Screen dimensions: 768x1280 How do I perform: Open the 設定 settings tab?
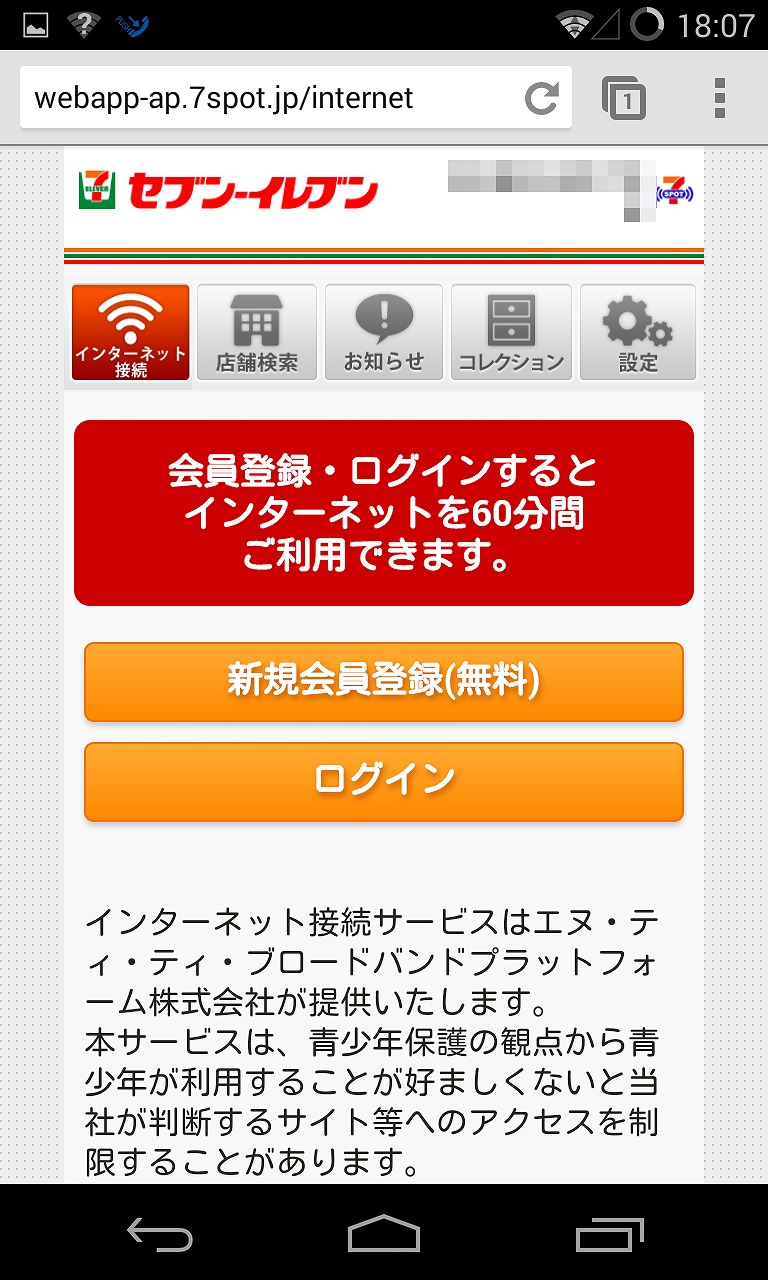637,333
